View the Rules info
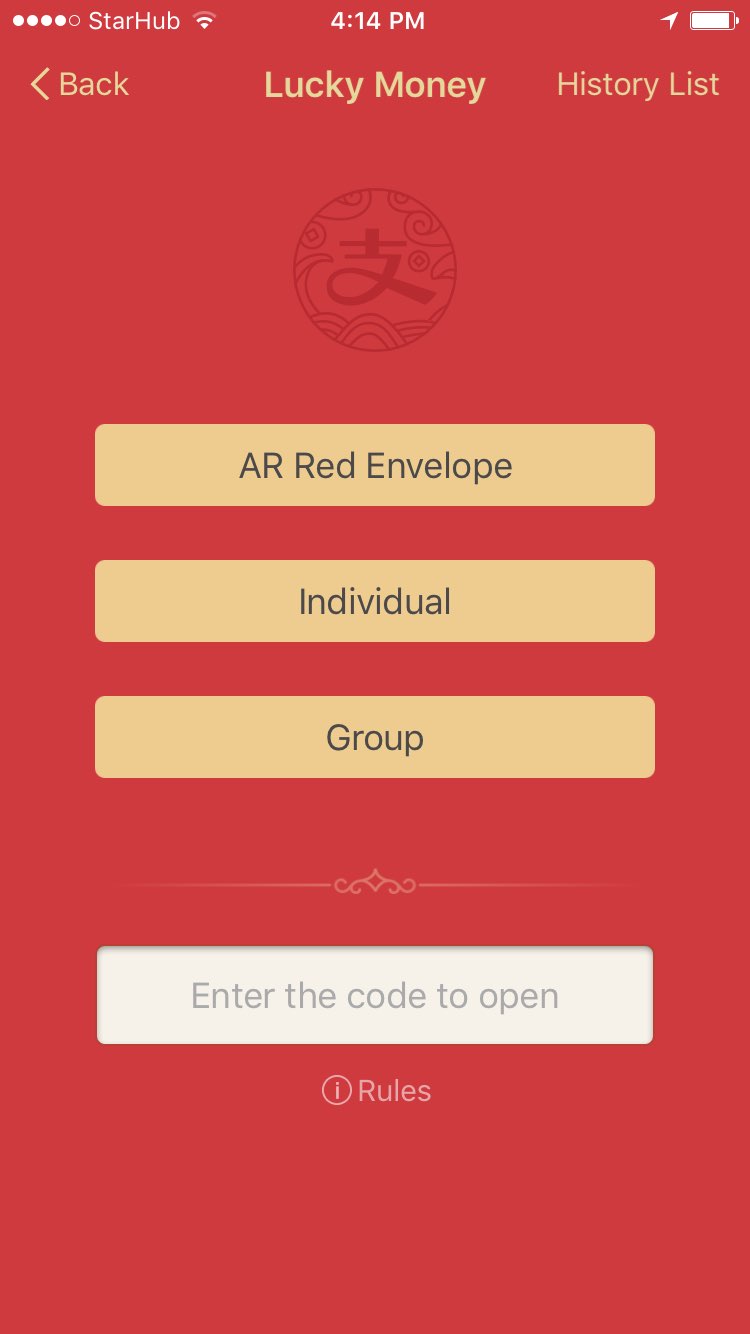 pyautogui.click(x=377, y=1090)
